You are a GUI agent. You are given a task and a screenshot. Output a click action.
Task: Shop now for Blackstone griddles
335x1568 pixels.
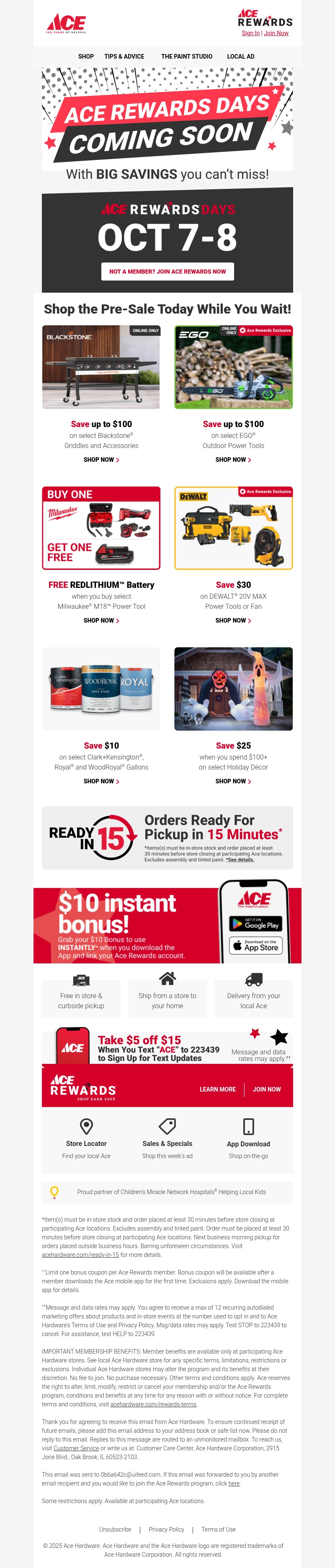pyautogui.click(x=101, y=460)
